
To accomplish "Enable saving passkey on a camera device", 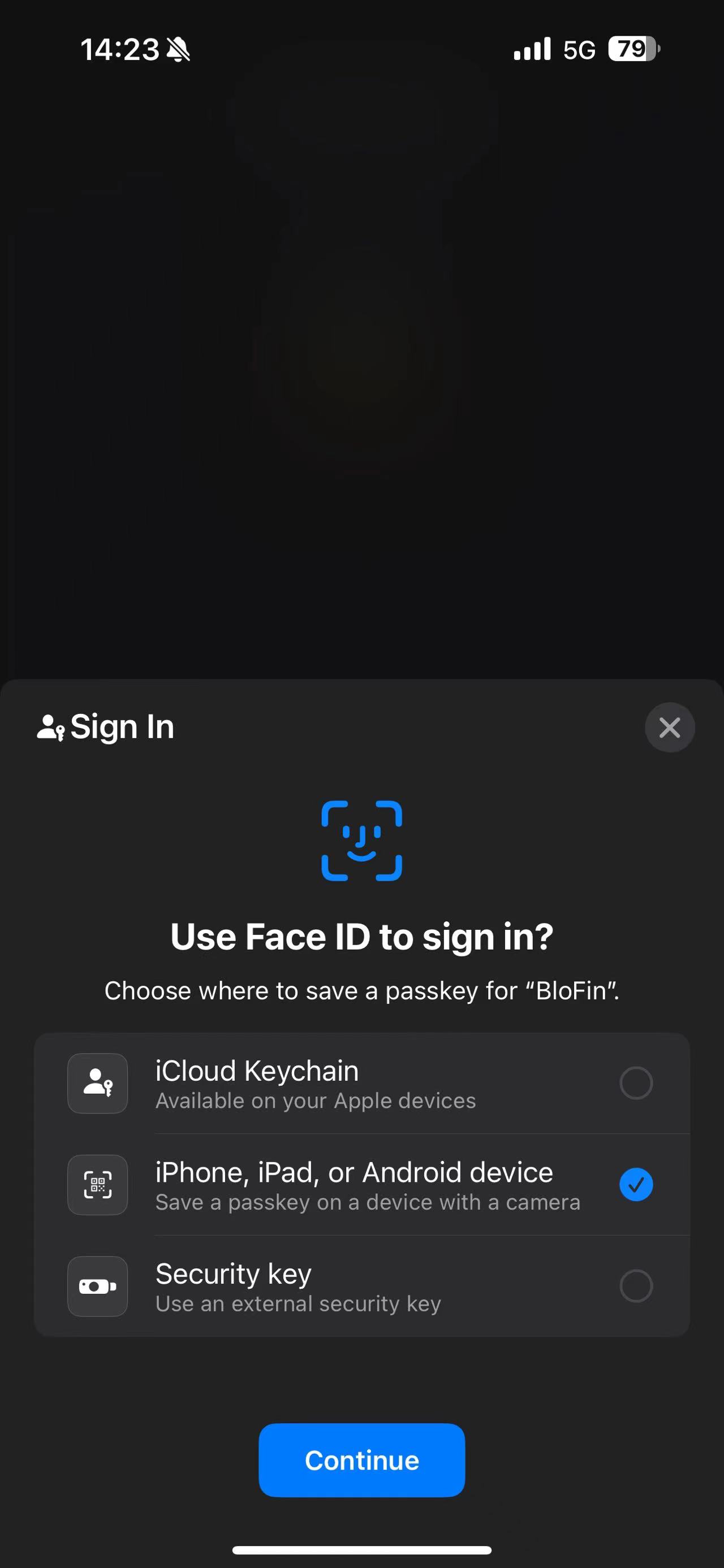I will [x=361, y=1185].
